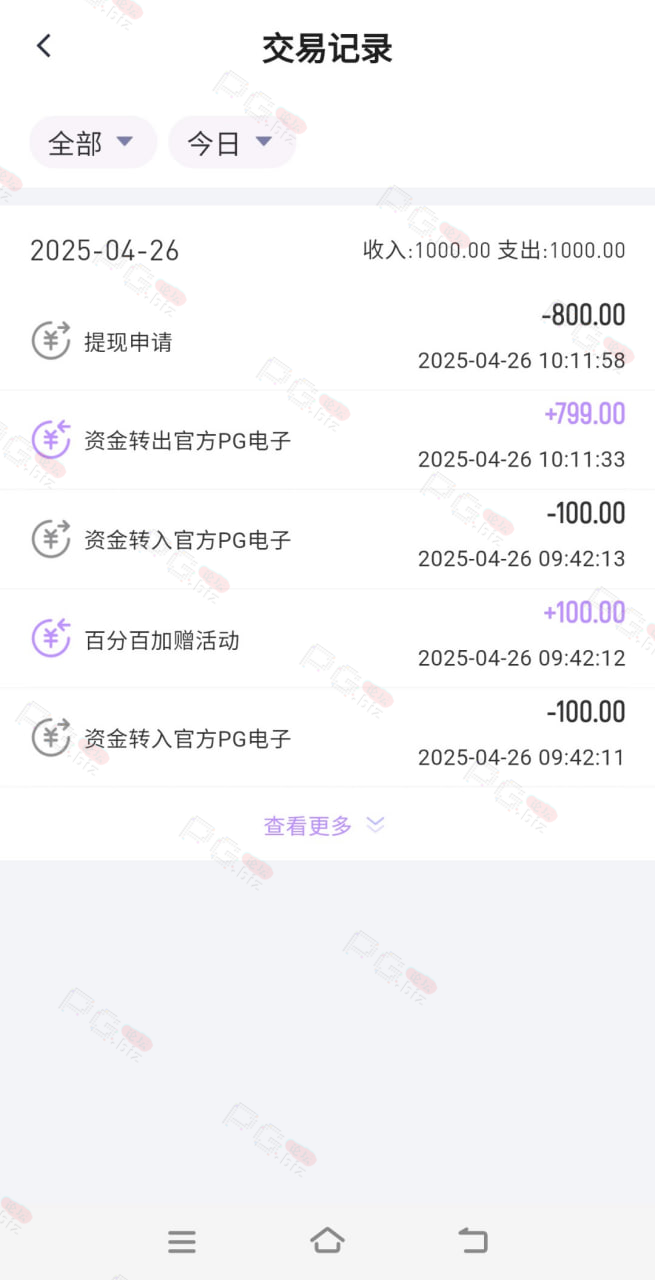Open the 今日 date filter dropdown
The width and height of the screenshot is (655, 1280).
pos(231,143)
